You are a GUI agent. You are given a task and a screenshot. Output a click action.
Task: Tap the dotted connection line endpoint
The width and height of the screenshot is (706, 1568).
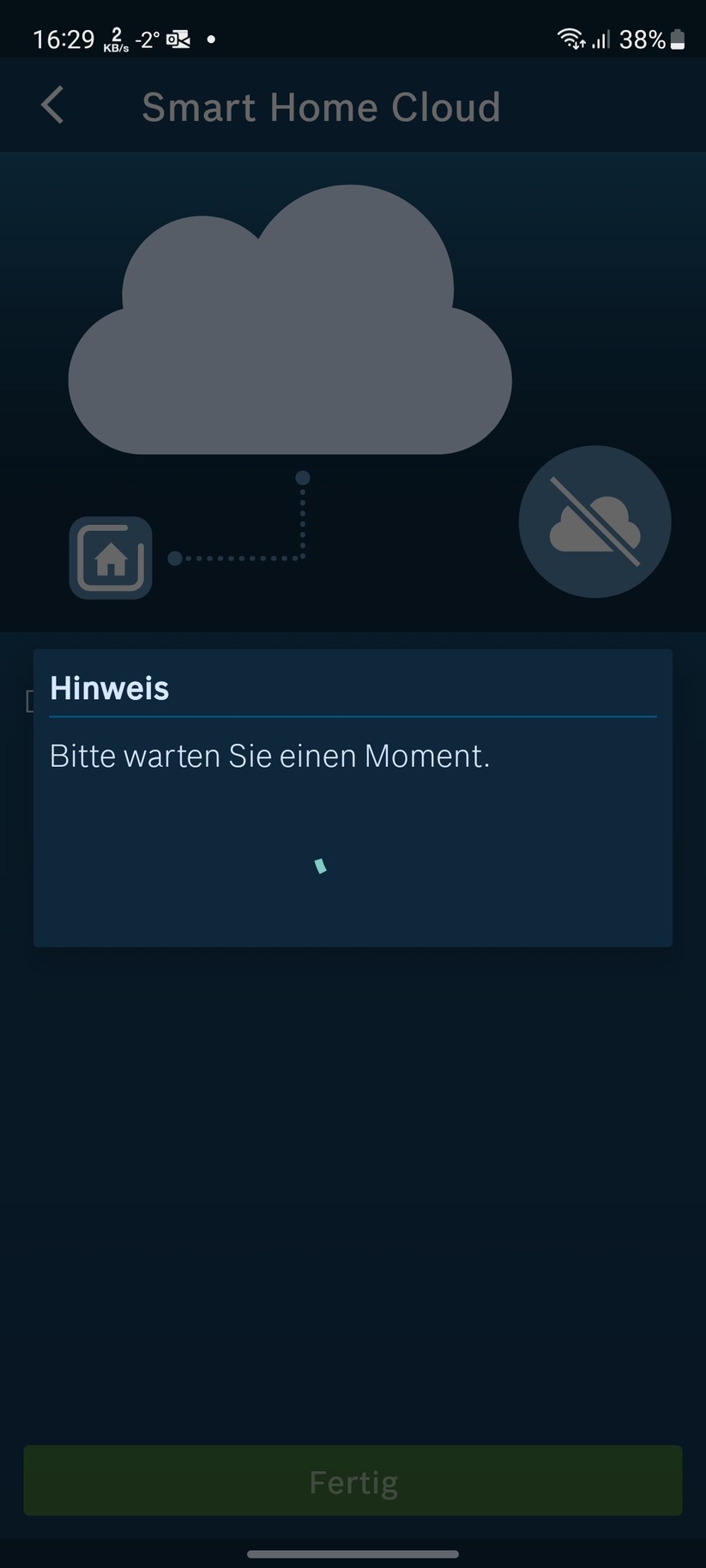[302, 478]
